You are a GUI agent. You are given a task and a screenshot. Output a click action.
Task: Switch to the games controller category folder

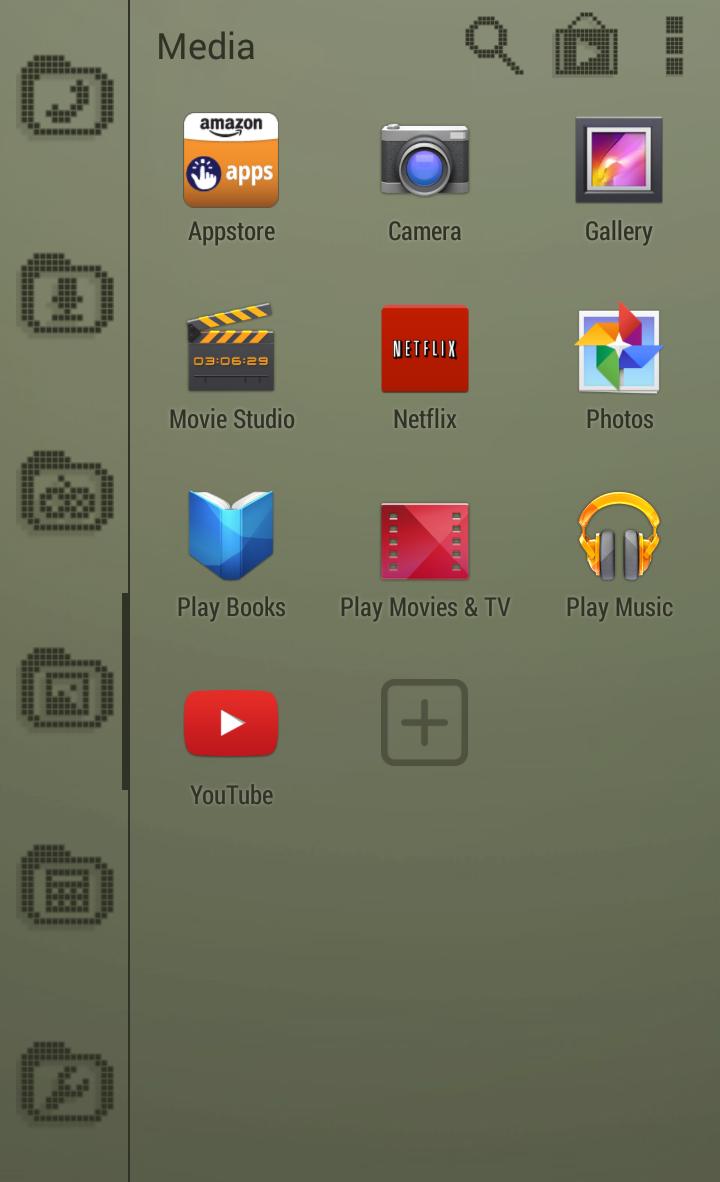coord(66,492)
